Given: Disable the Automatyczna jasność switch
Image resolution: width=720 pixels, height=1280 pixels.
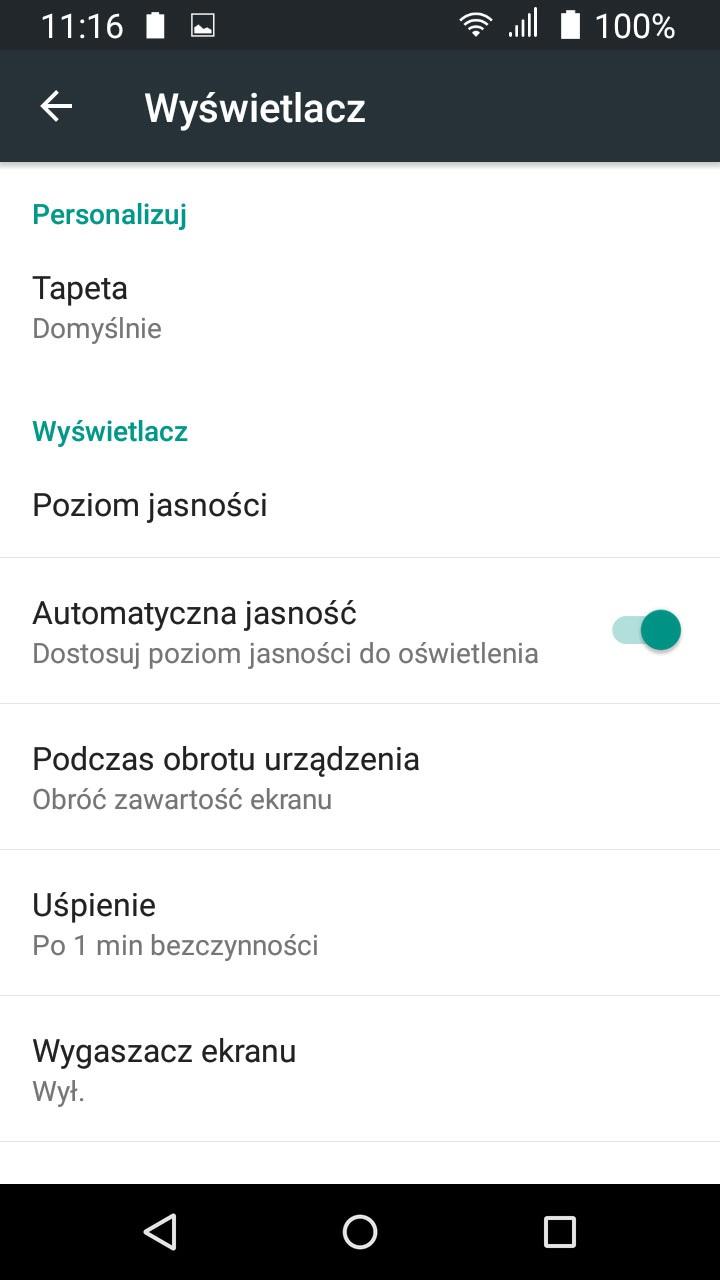Looking at the screenshot, I should (x=647, y=631).
